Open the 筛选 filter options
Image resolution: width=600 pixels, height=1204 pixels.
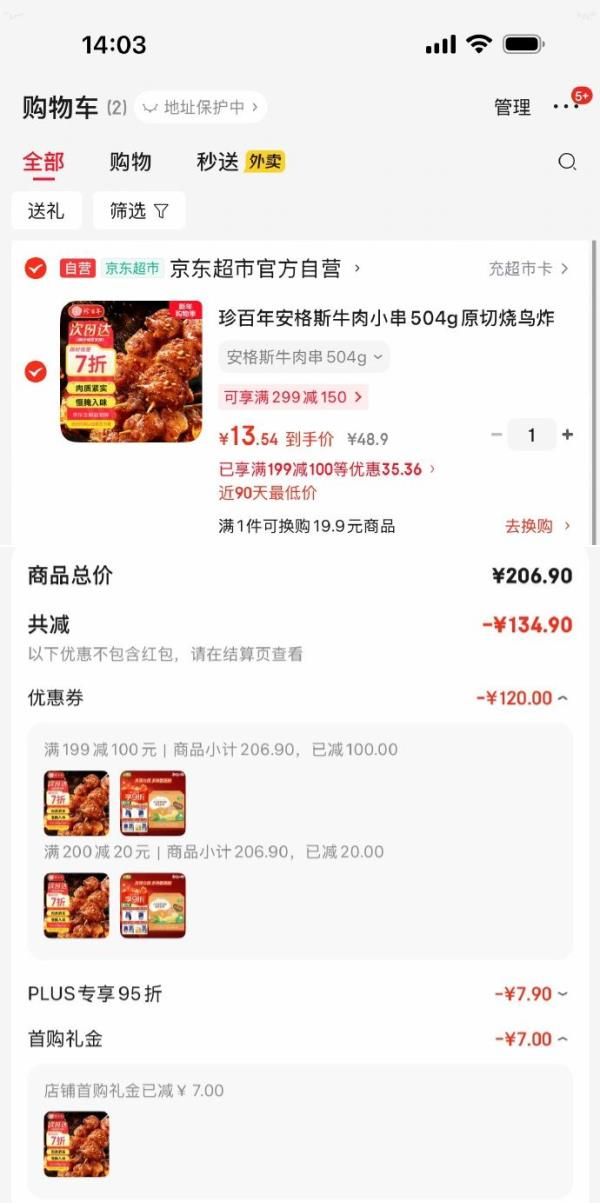[x=139, y=211]
